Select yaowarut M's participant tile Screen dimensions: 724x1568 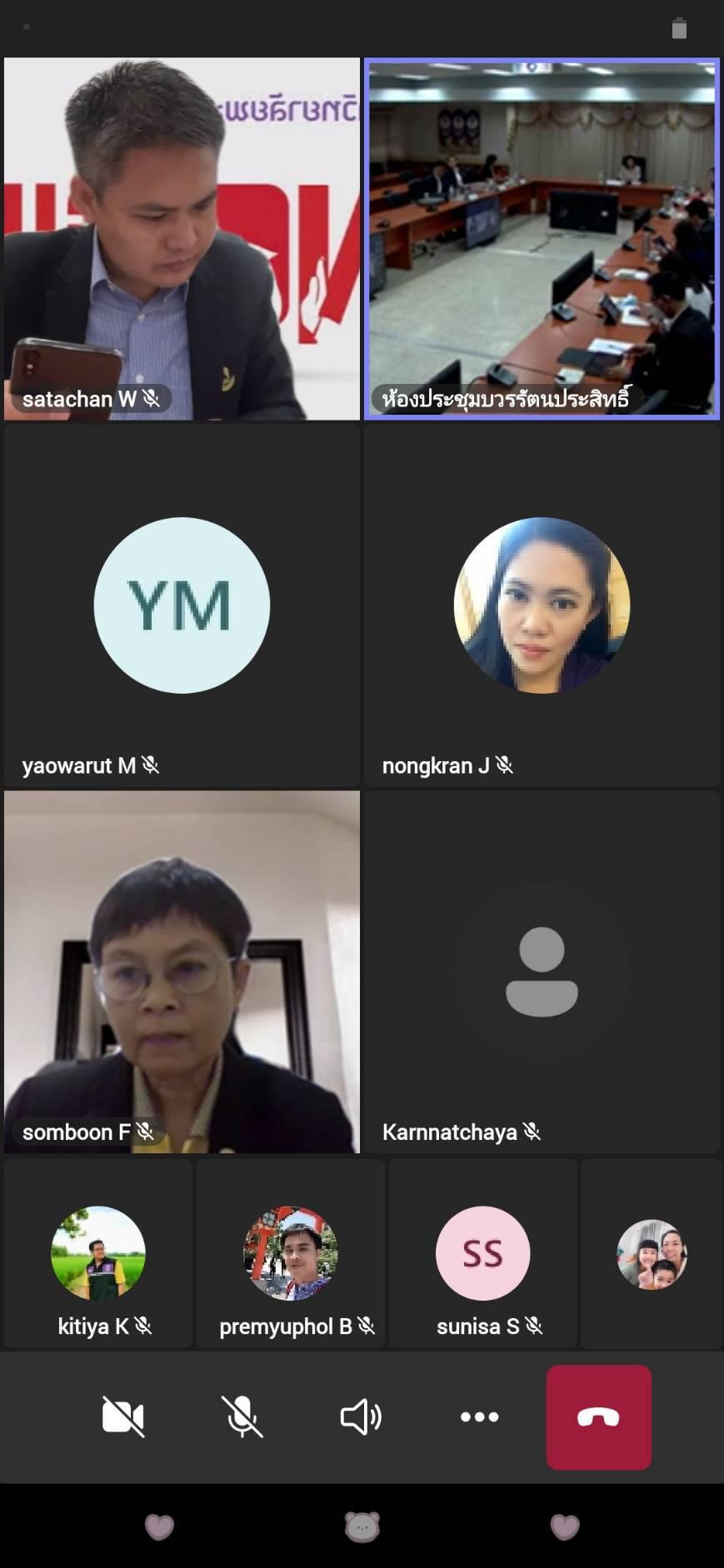(x=182, y=605)
